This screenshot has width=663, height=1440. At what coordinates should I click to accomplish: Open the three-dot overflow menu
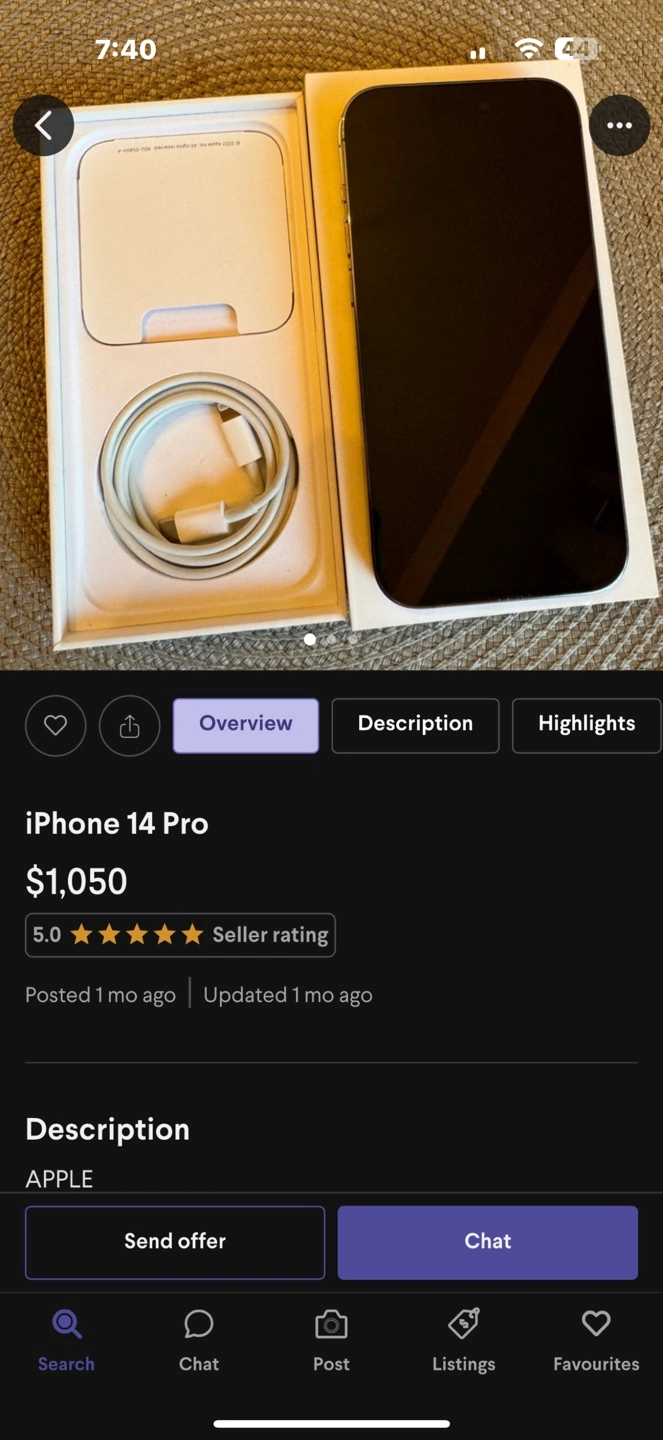619,125
